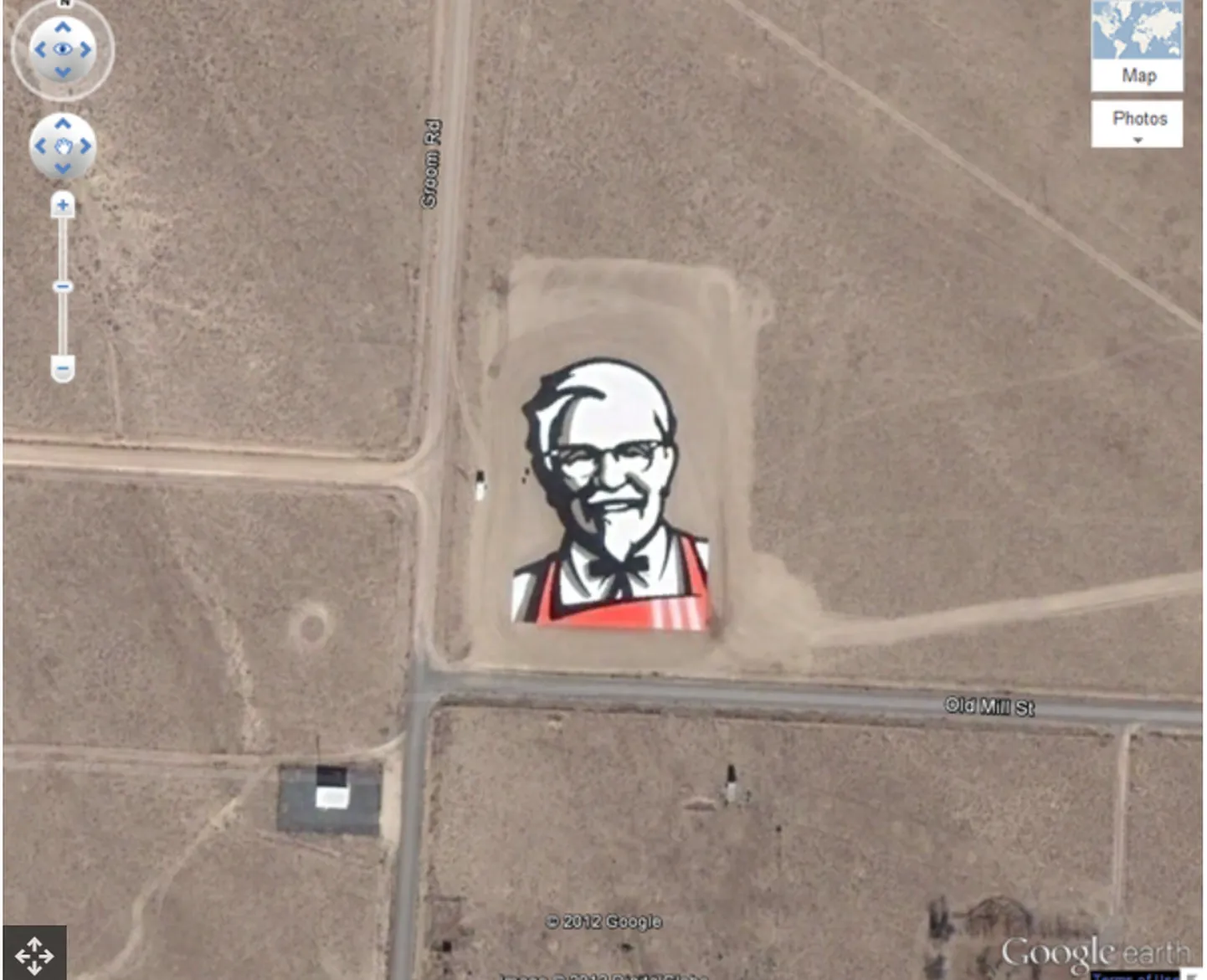Pan map right using the hand control
1207x980 pixels.
[85, 146]
